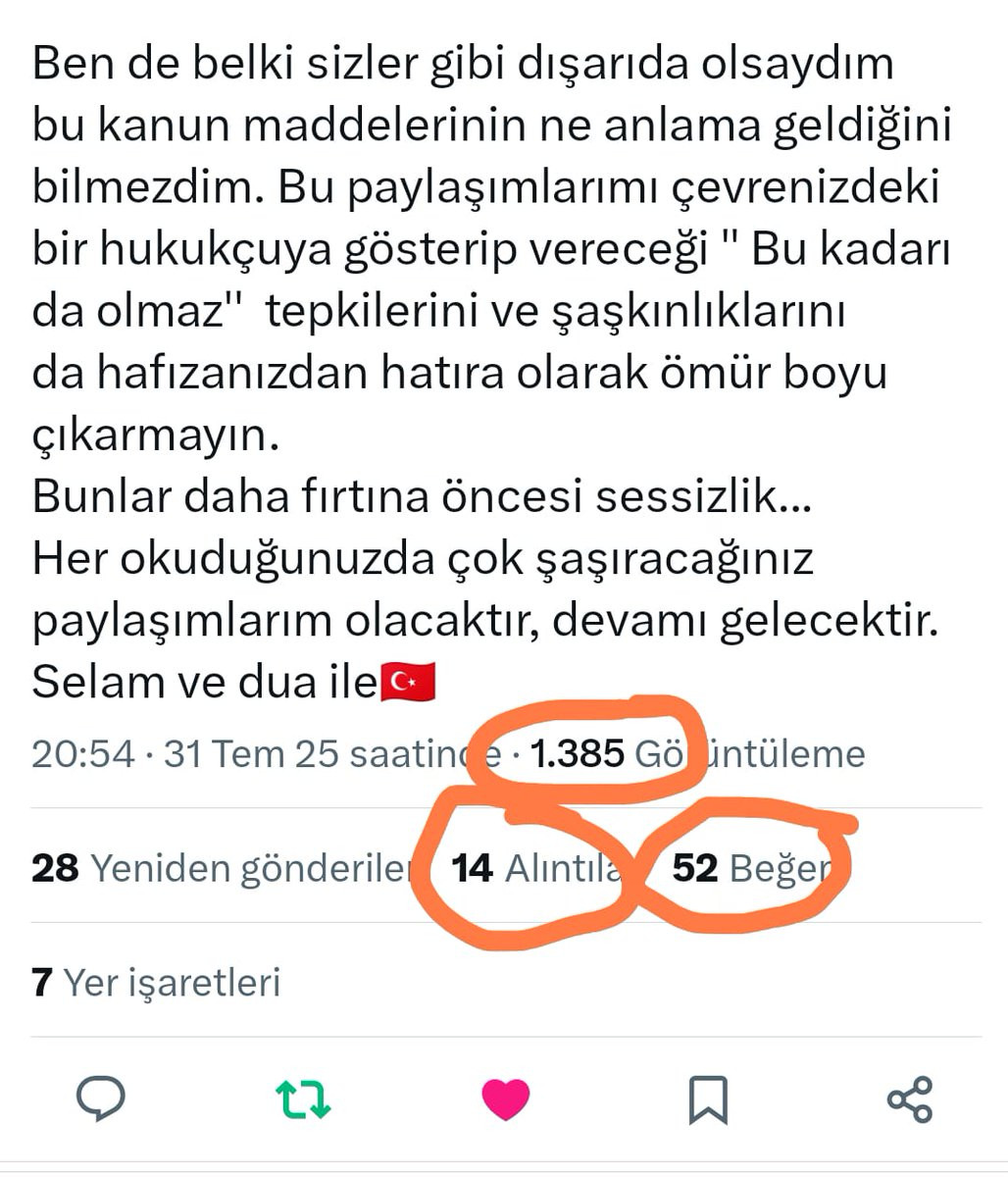Screen dimensions: 1008x1177
Task: Bookmark this post
Action: point(708,1100)
